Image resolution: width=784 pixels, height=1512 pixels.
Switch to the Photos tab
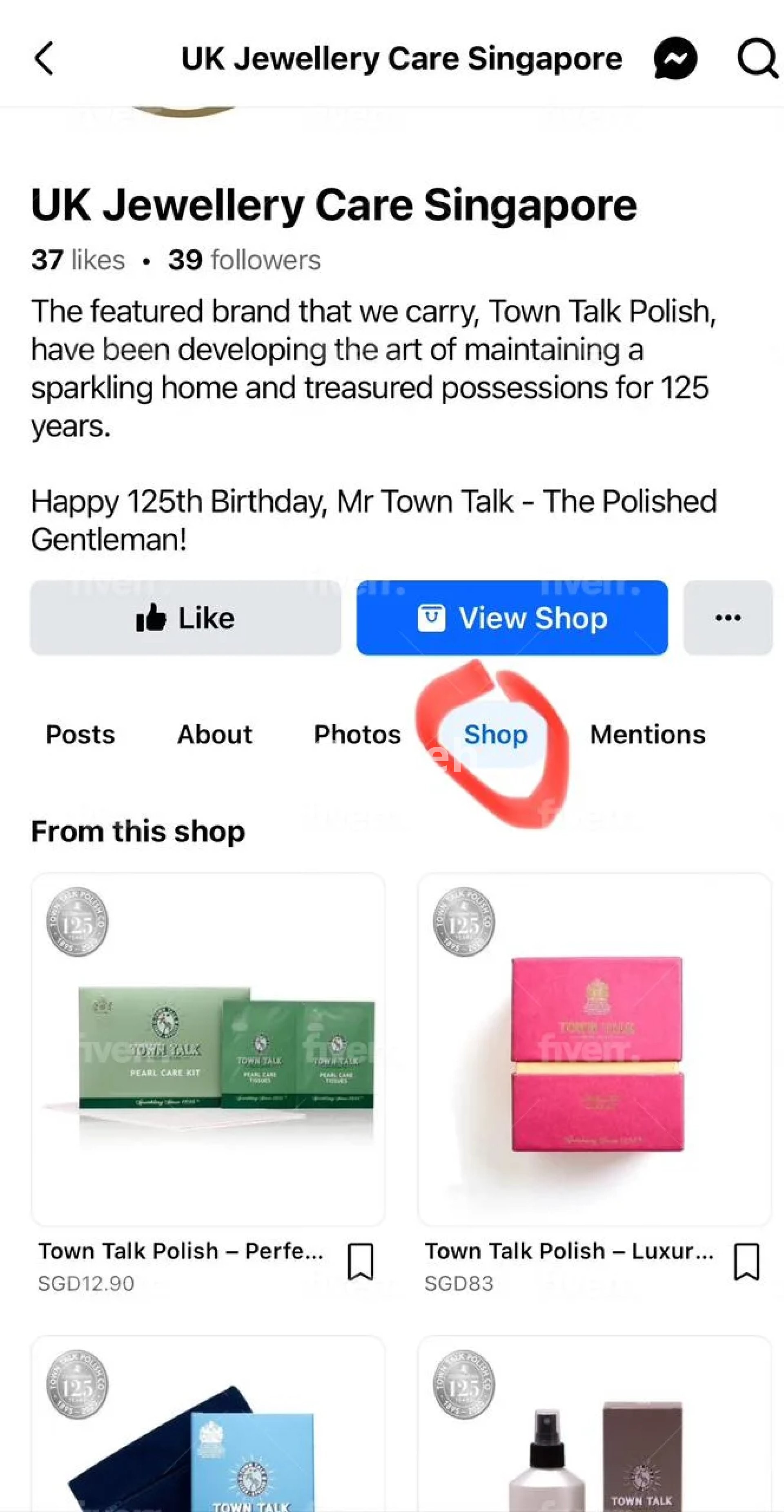tap(357, 734)
